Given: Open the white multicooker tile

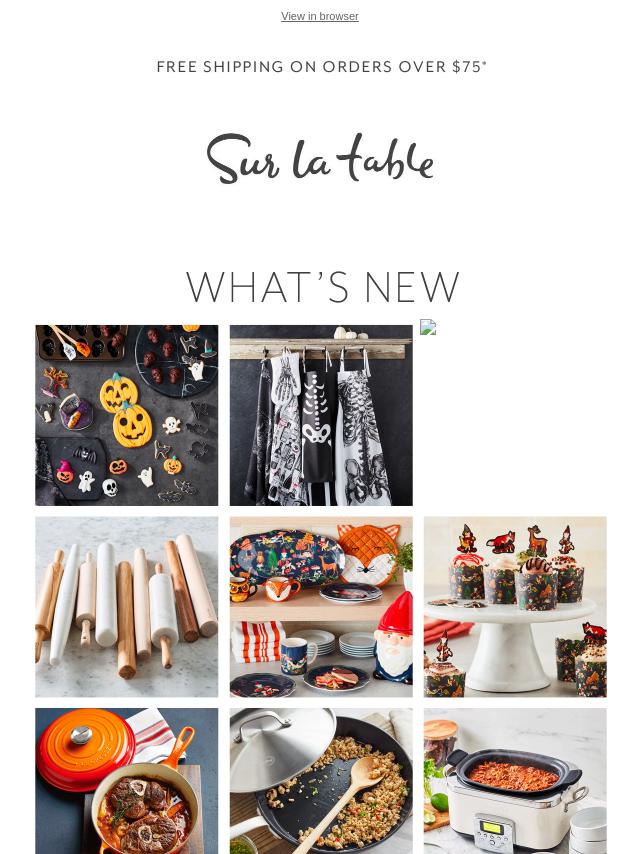Looking at the screenshot, I should tap(514, 781).
